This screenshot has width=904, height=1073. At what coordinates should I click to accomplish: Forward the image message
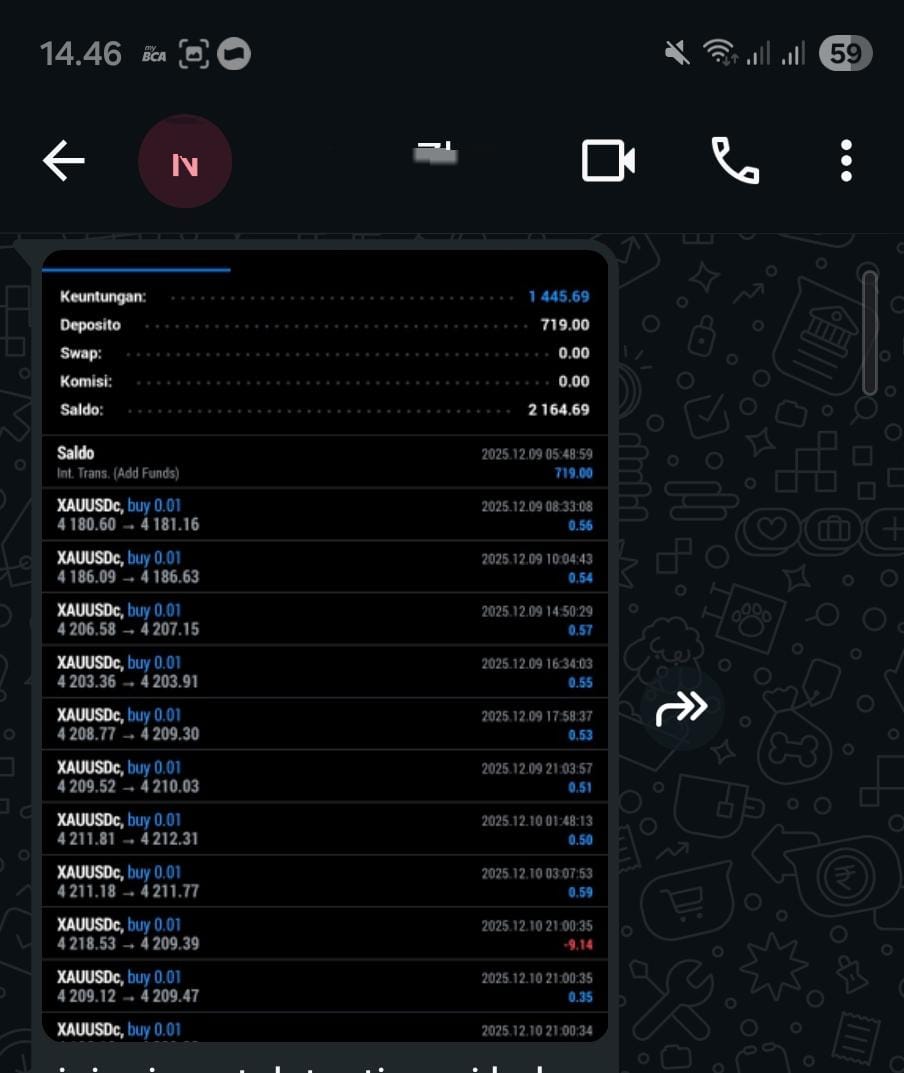[682, 709]
